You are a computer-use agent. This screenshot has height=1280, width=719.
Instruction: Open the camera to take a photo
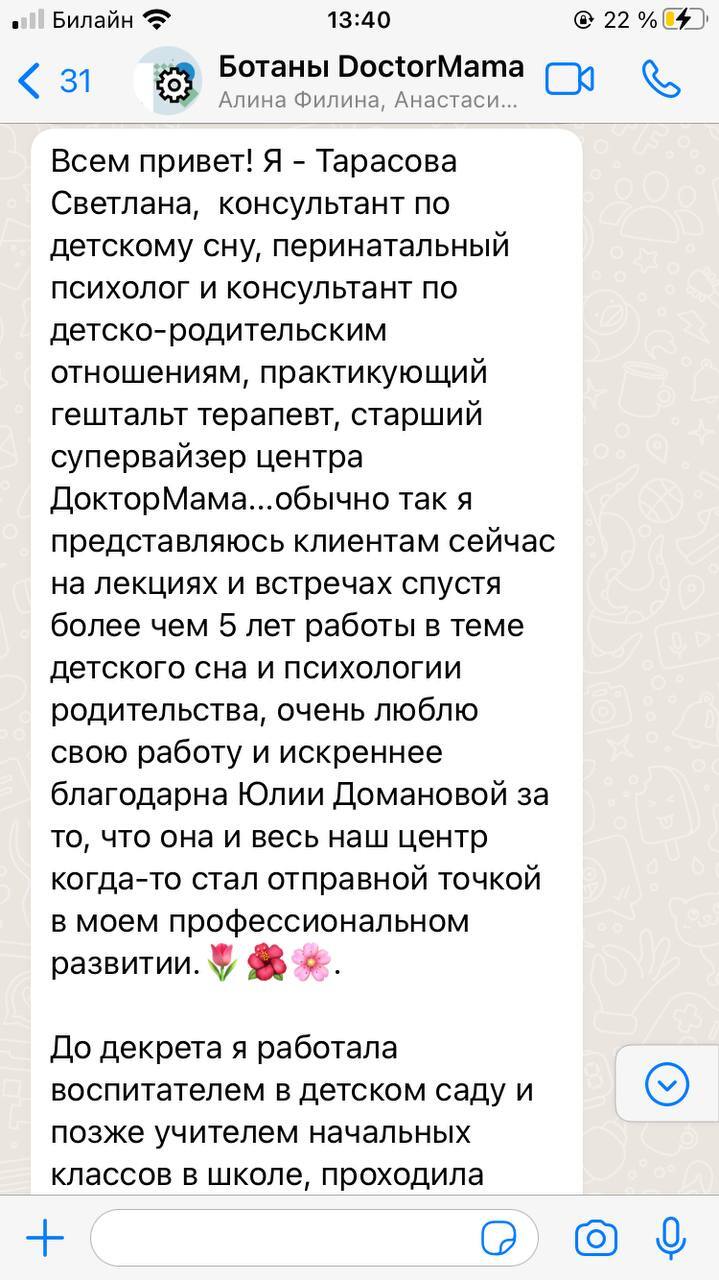click(x=596, y=1239)
